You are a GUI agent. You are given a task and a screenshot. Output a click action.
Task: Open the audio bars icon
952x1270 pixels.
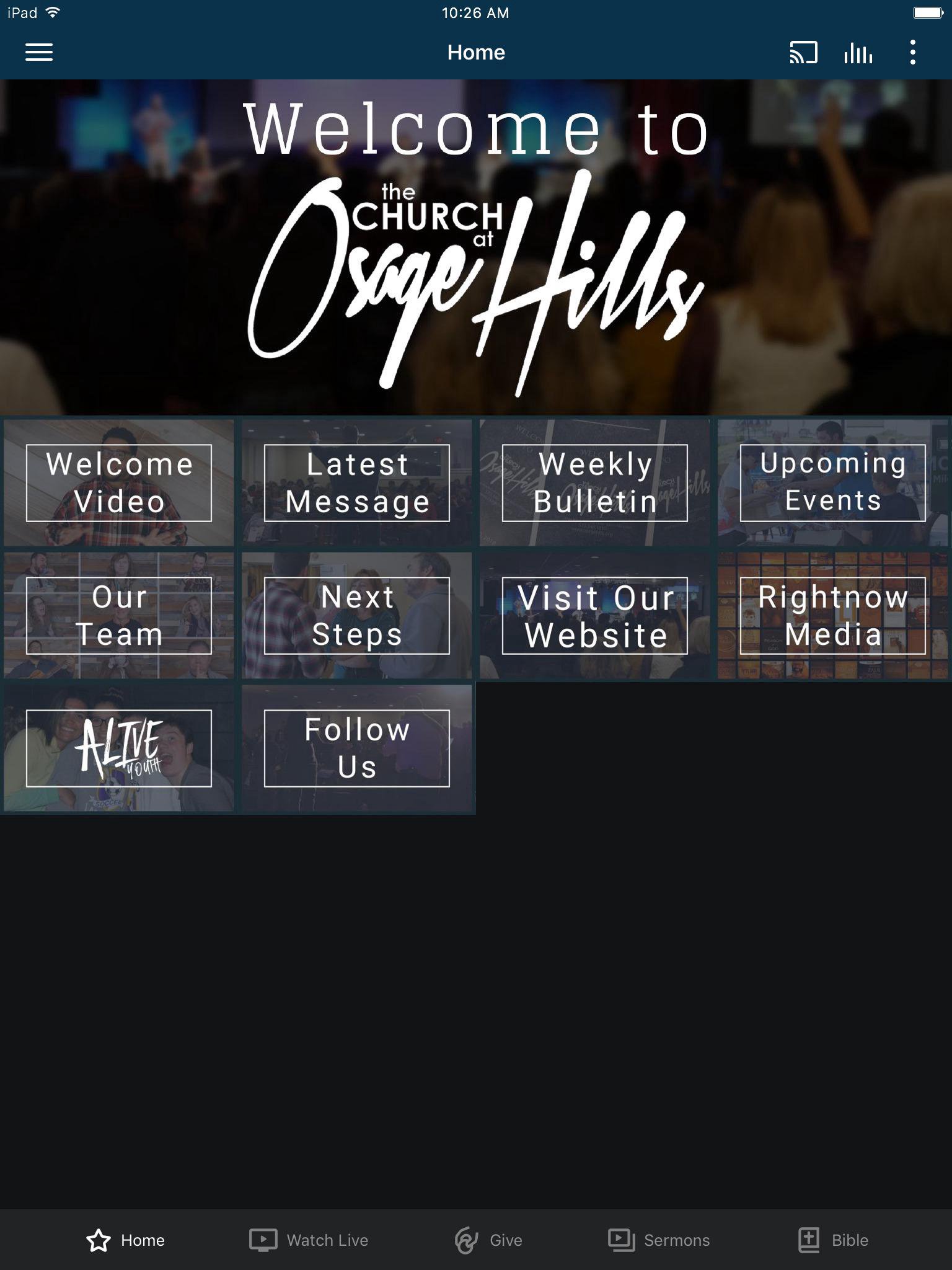click(x=858, y=53)
